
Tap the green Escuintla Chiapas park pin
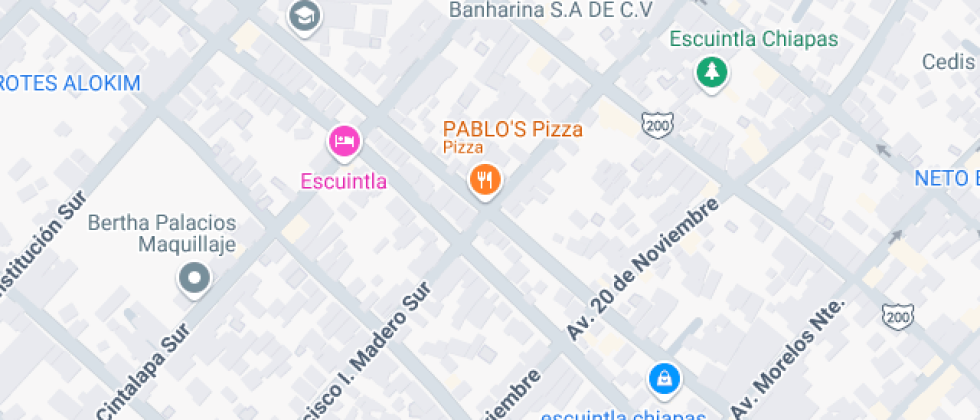point(711,72)
